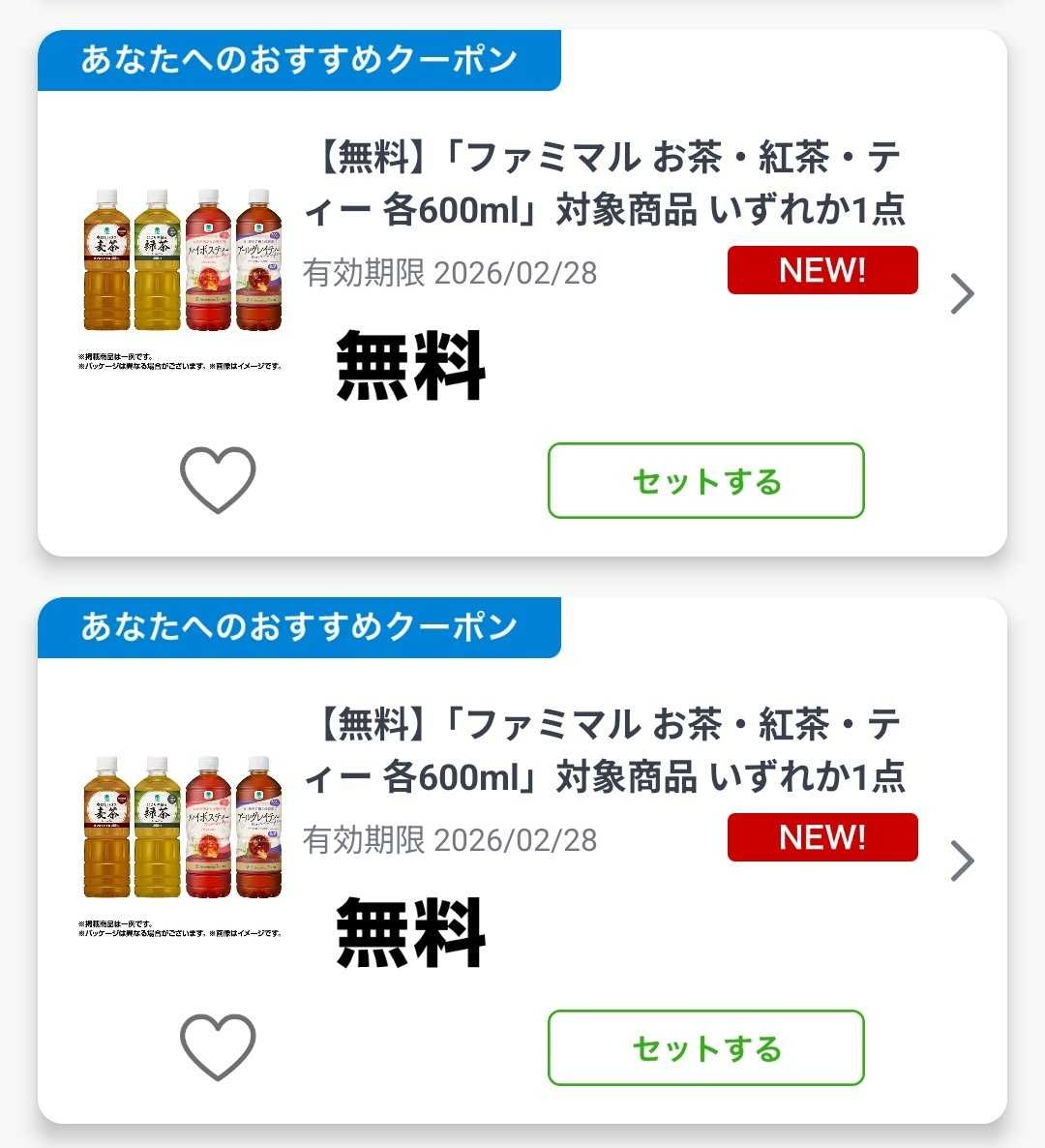This screenshot has width=1045, height=1148.
Task: Expand the first coupon via its right chevron
Action: pos(962,293)
